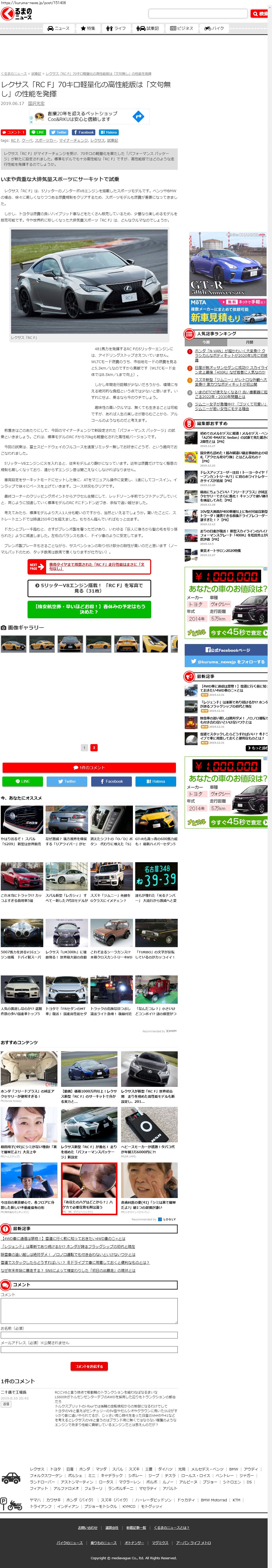Go to page 2 of the article
The image size is (272, 1568).
(94, 747)
